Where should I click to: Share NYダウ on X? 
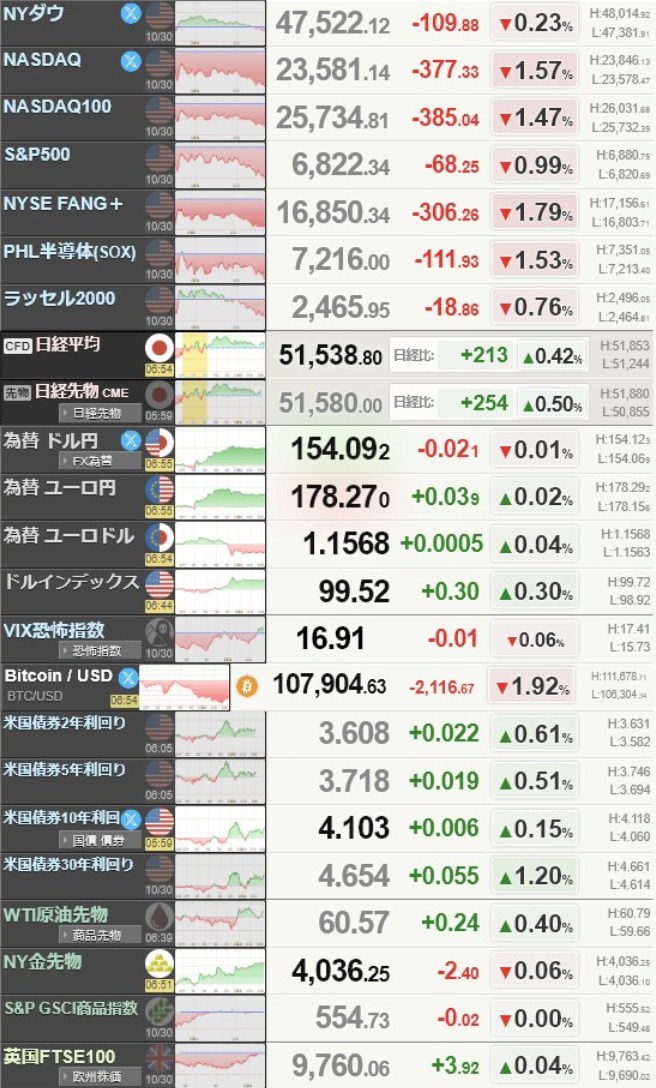(130, 14)
